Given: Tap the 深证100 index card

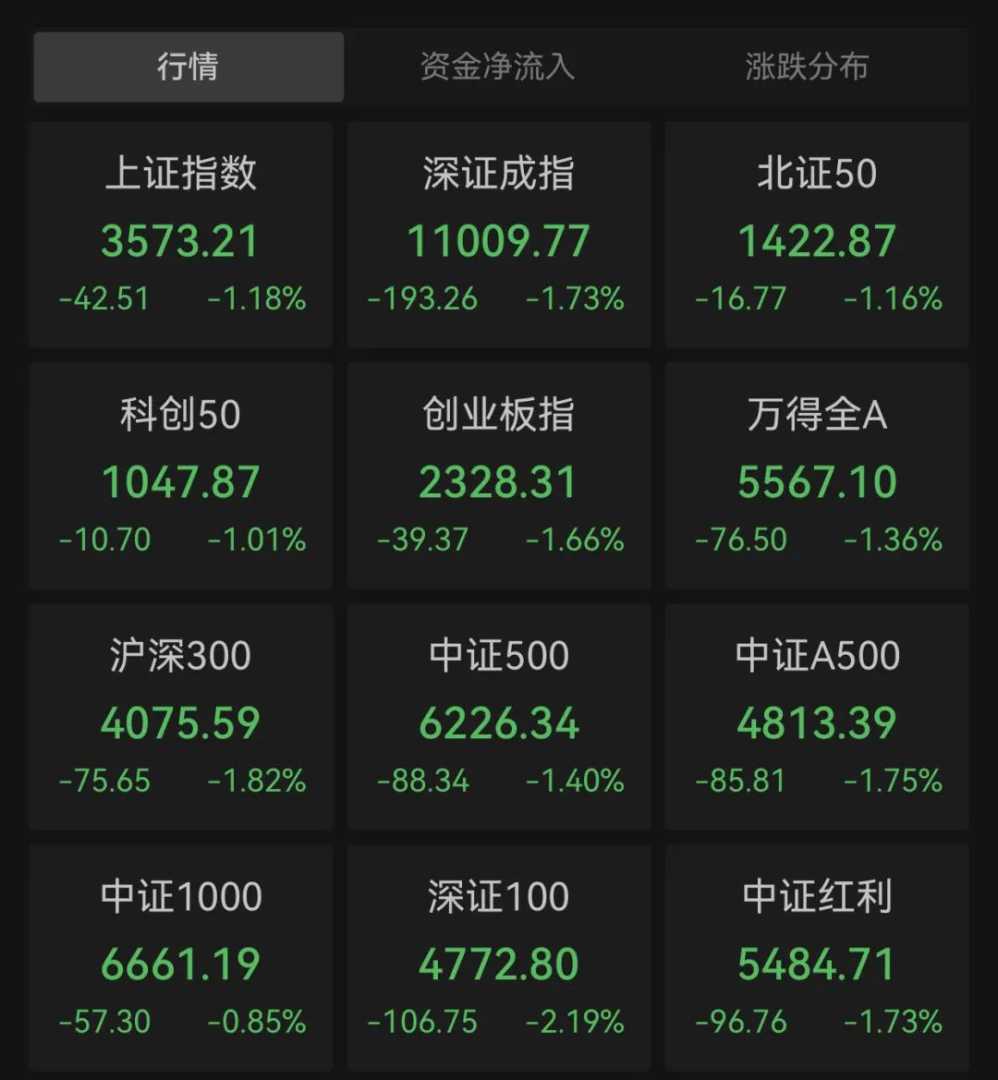Looking at the screenshot, I should pyautogui.click(x=498, y=957).
